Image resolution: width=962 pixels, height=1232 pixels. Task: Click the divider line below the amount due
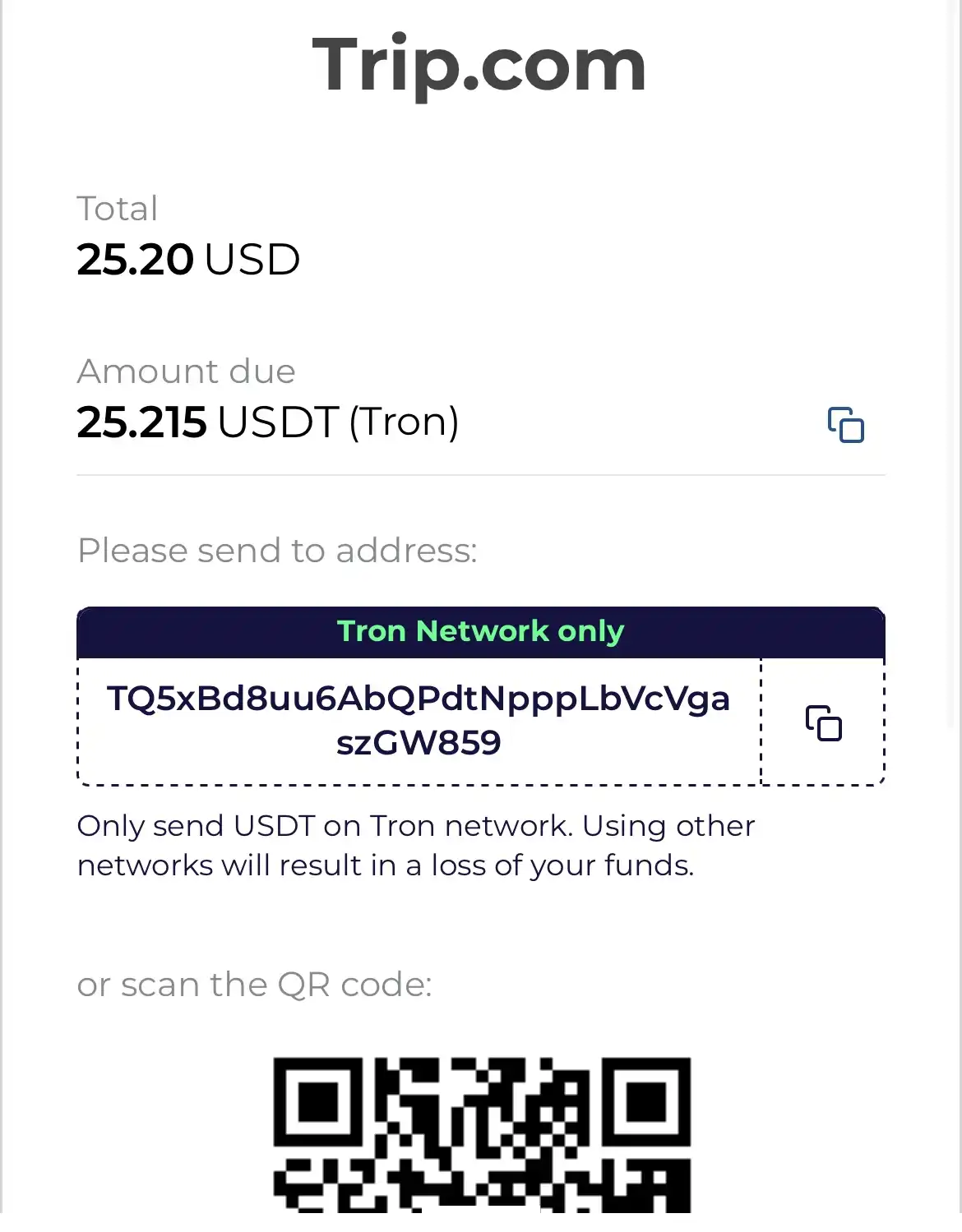pyautogui.click(x=481, y=474)
